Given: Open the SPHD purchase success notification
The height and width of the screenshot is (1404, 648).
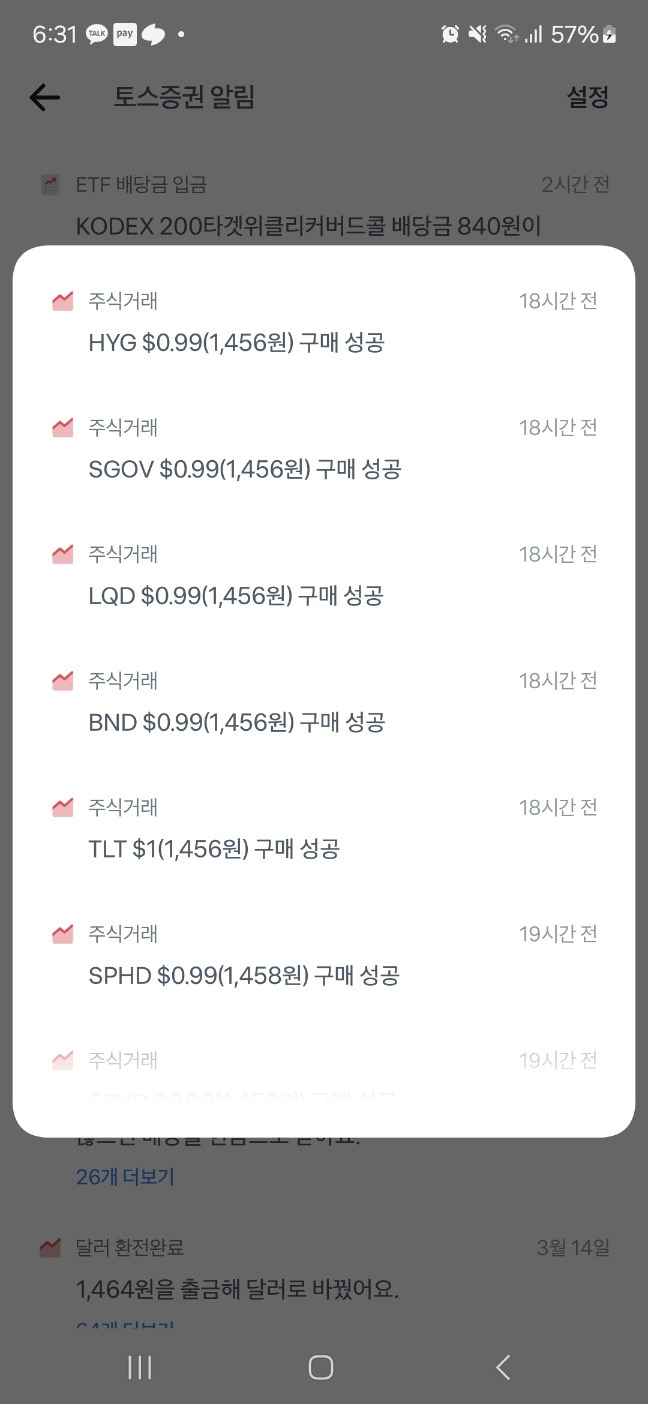Looking at the screenshot, I should (324, 955).
